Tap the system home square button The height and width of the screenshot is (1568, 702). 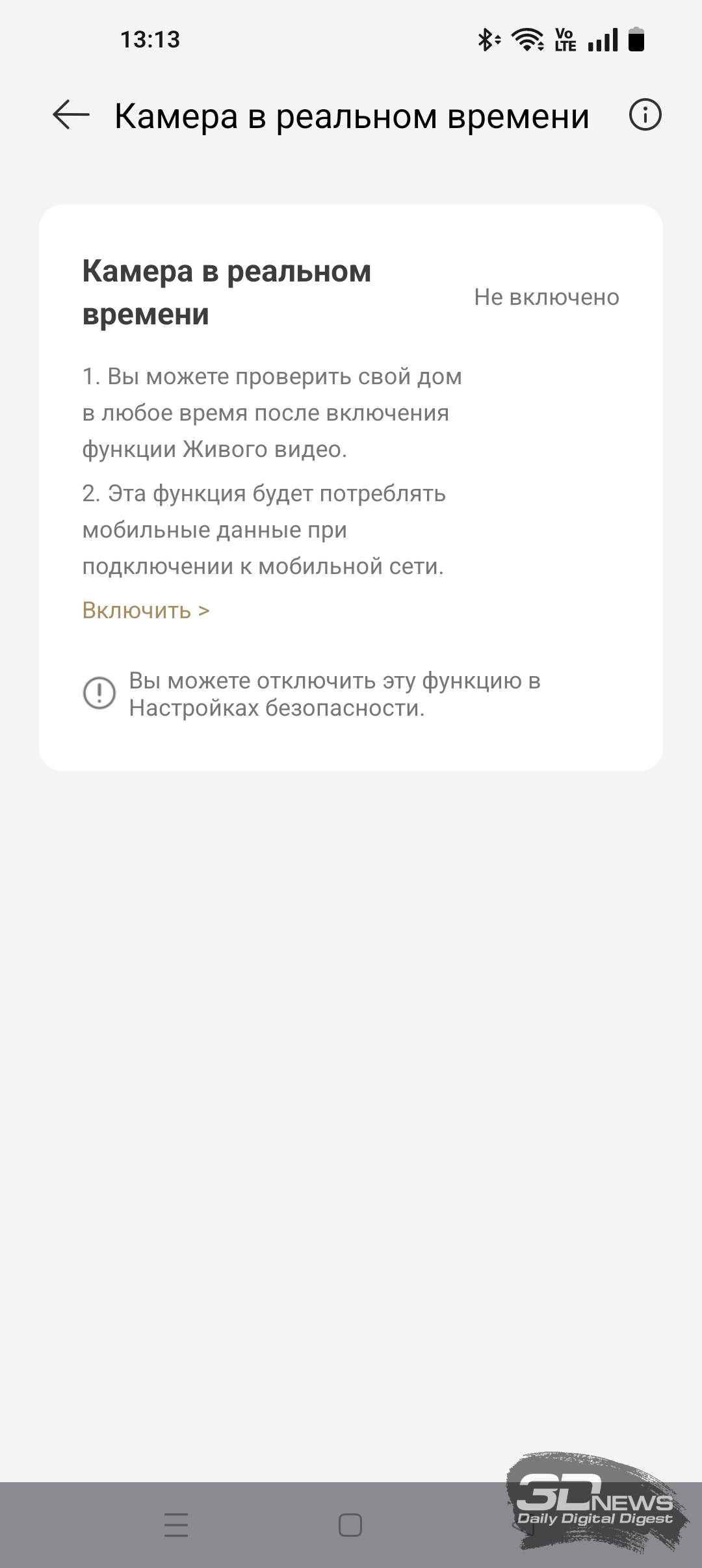[350, 1524]
